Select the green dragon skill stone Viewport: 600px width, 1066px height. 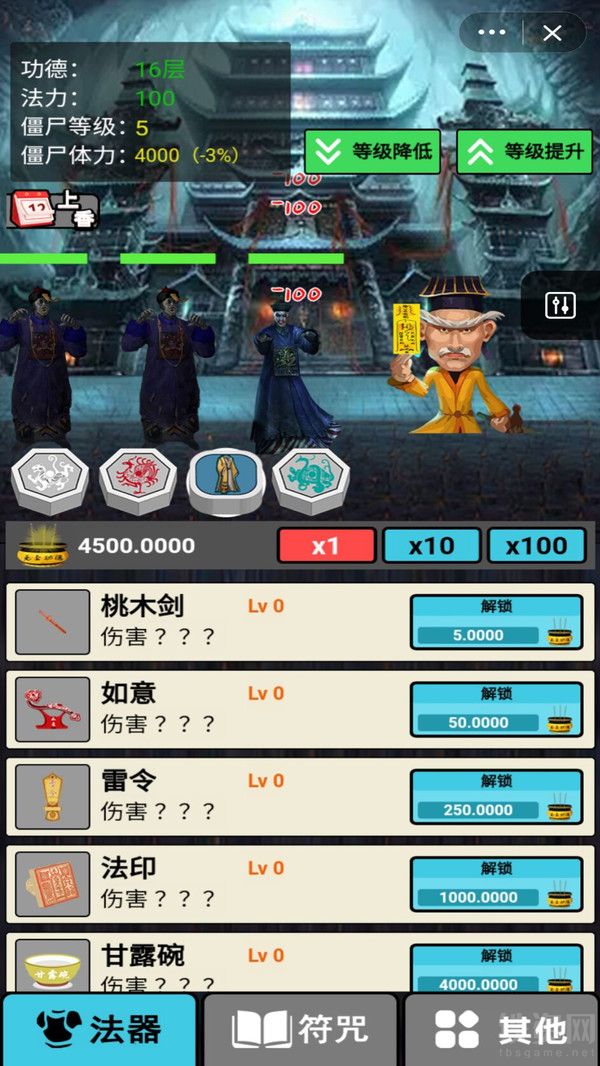311,480
